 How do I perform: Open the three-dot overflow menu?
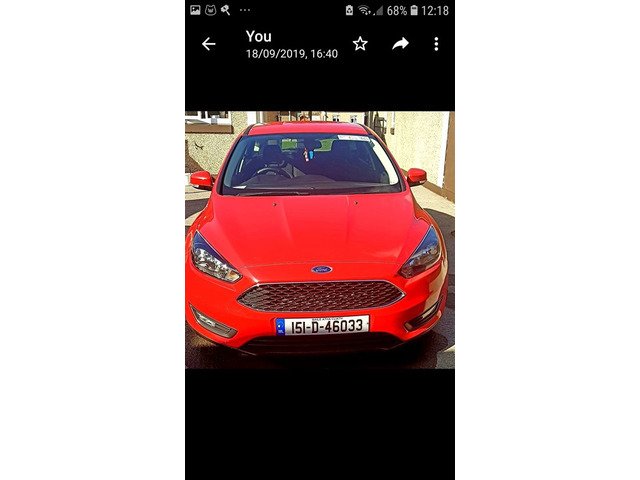pyautogui.click(x=436, y=44)
